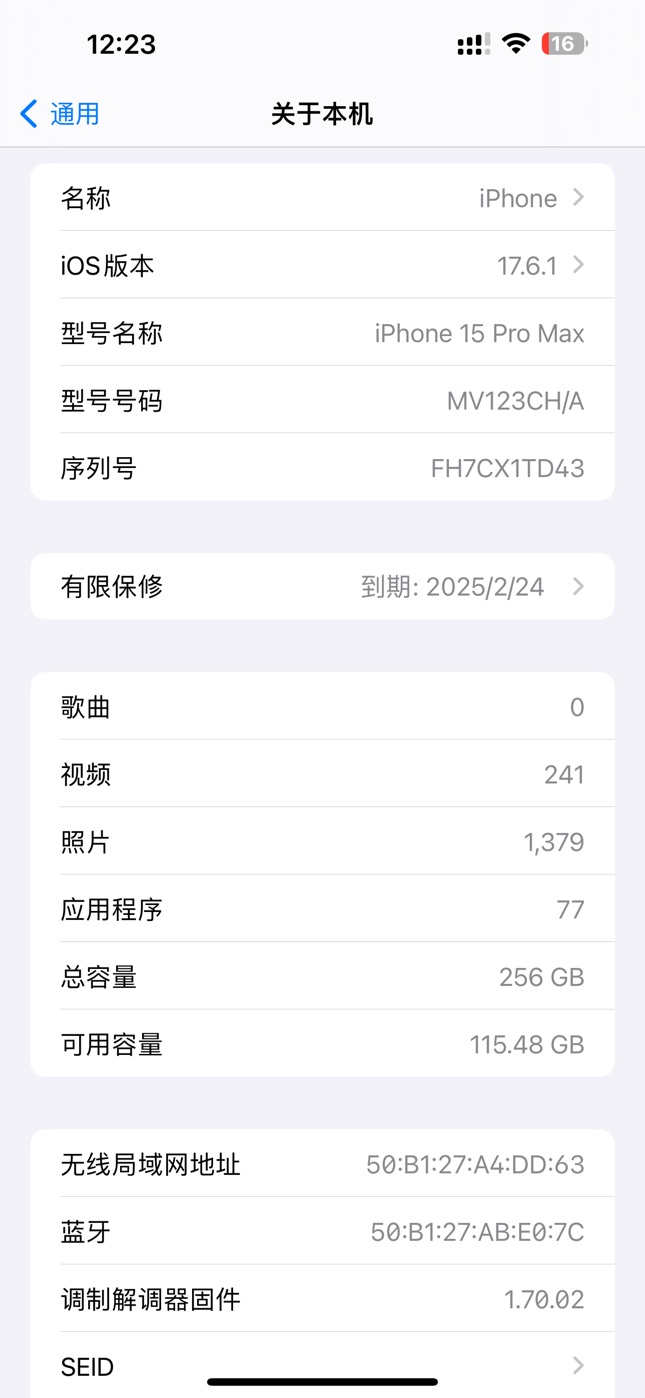645x1398 pixels.
Task: Open the 有限保修 coverage row
Action: pyautogui.click(x=322, y=586)
